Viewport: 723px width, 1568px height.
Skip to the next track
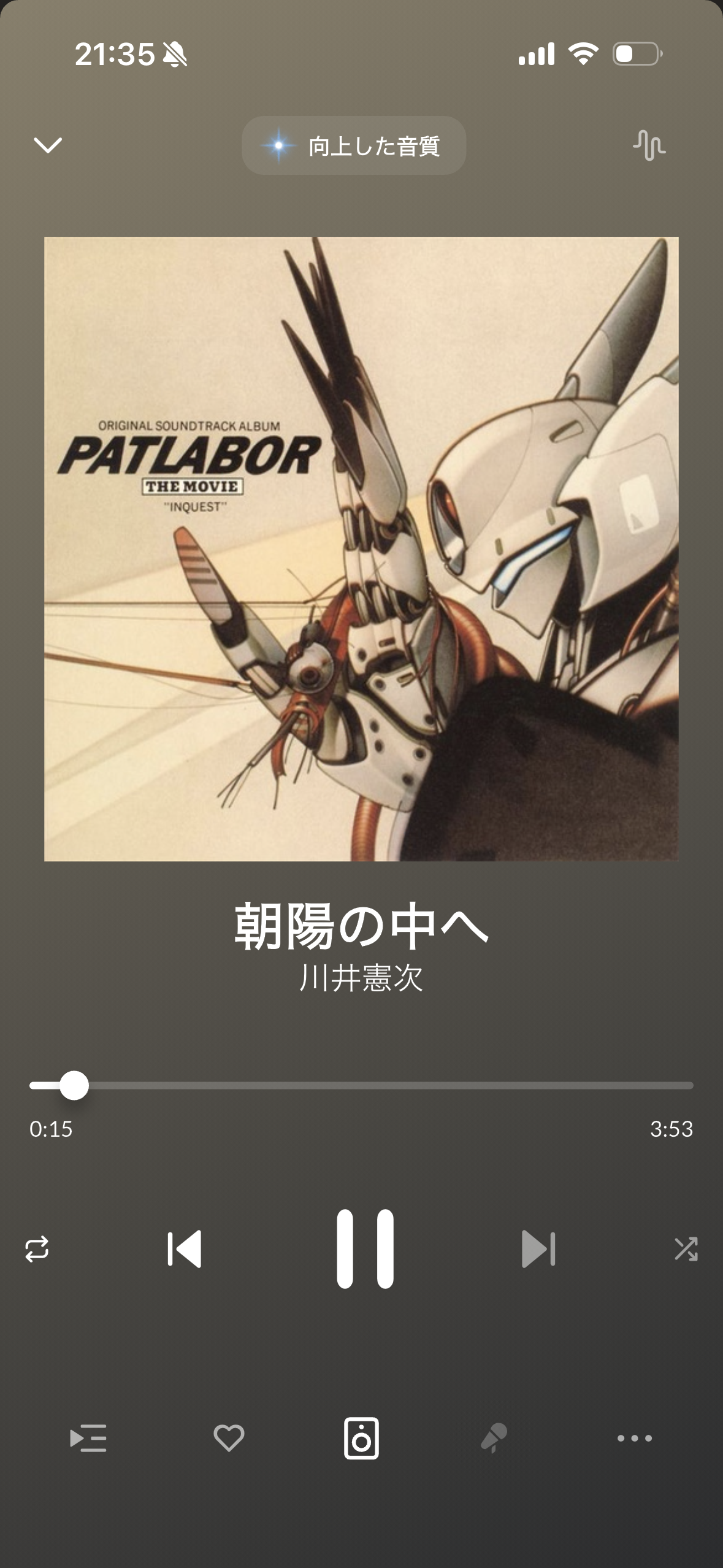click(538, 1248)
